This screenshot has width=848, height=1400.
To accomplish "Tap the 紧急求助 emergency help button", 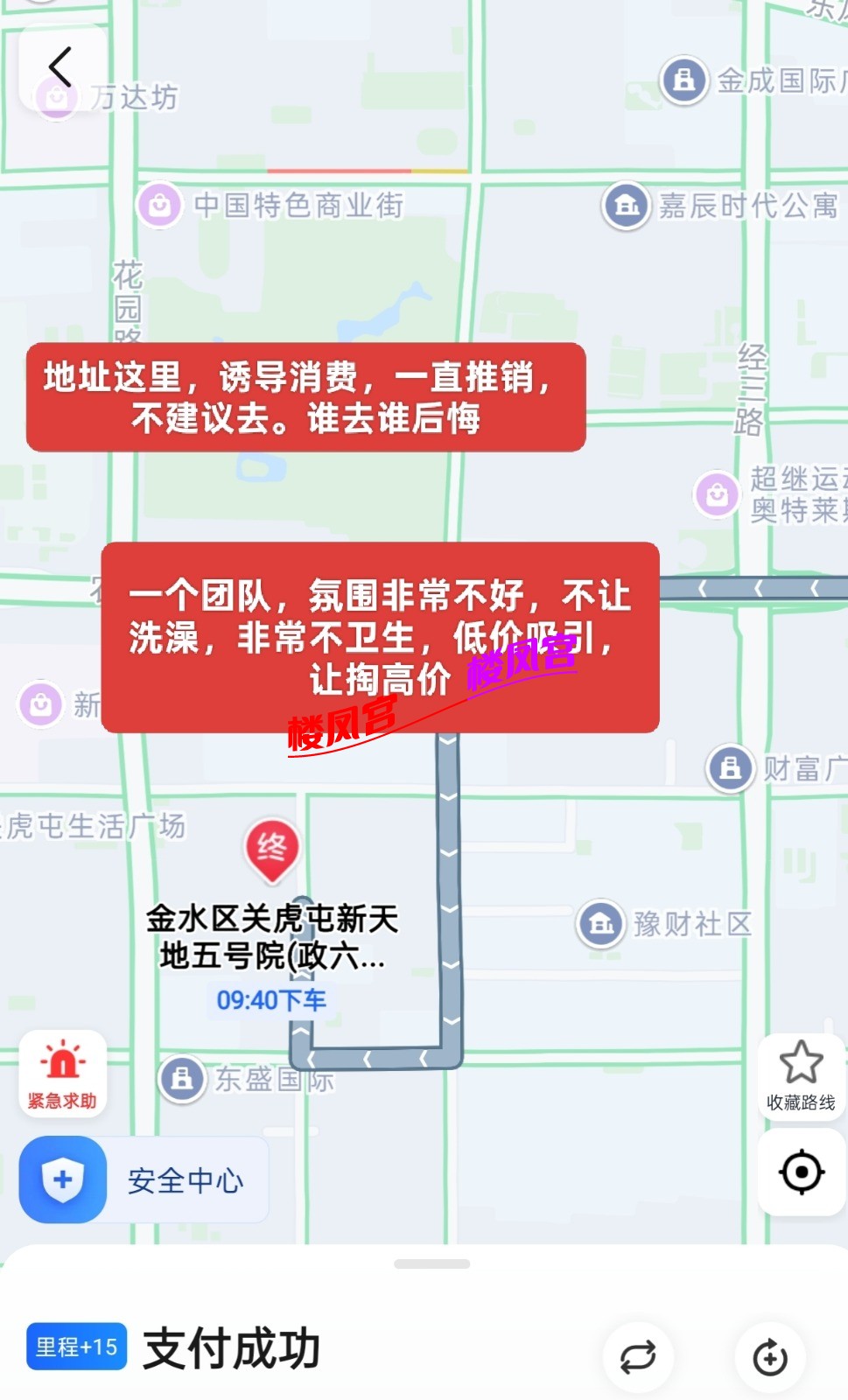I will pyautogui.click(x=62, y=1074).
